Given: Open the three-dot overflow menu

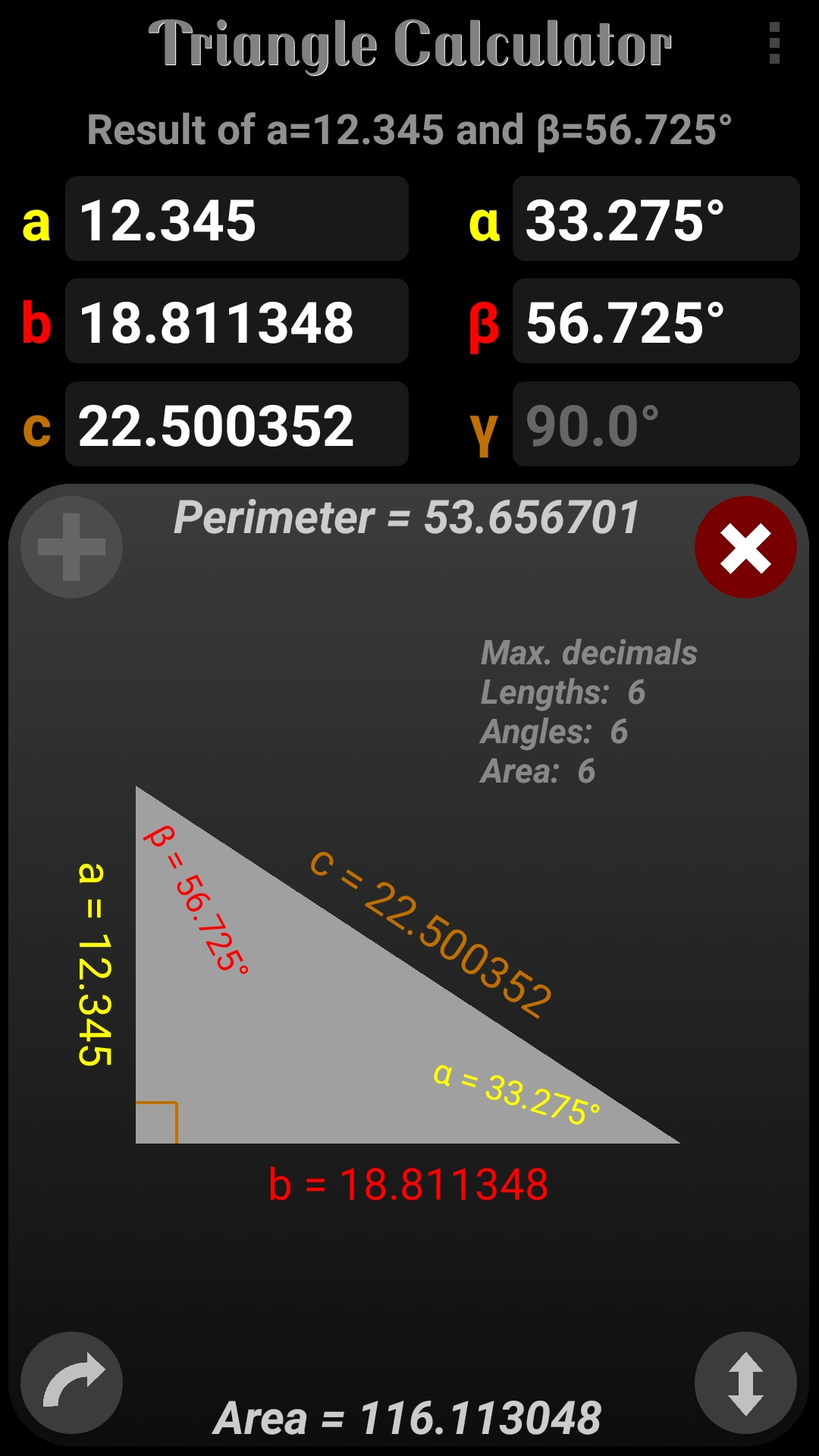Looking at the screenshot, I should (773, 43).
